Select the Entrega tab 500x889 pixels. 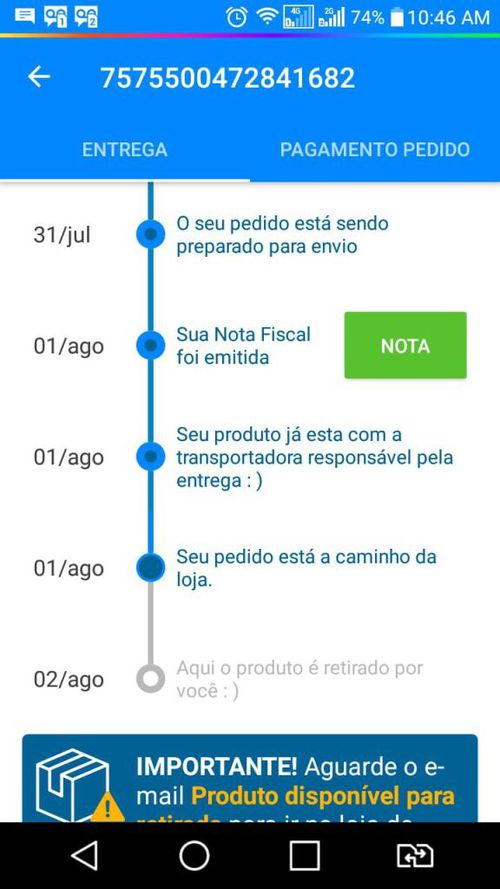125,150
